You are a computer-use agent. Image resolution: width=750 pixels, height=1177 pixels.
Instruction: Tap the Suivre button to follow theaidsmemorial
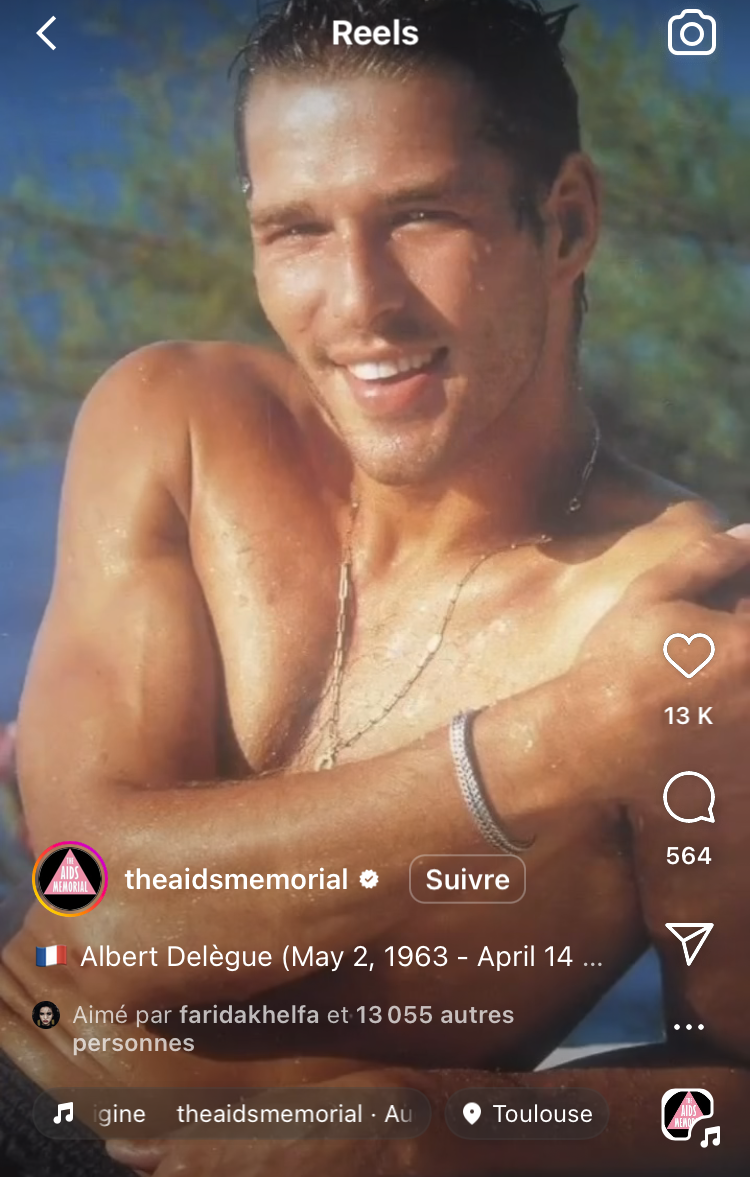(467, 879)
